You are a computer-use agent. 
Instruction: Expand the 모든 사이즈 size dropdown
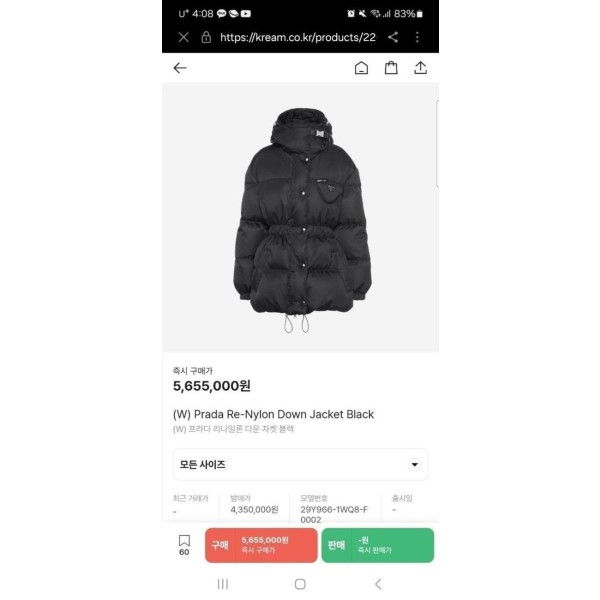[300, 464]
